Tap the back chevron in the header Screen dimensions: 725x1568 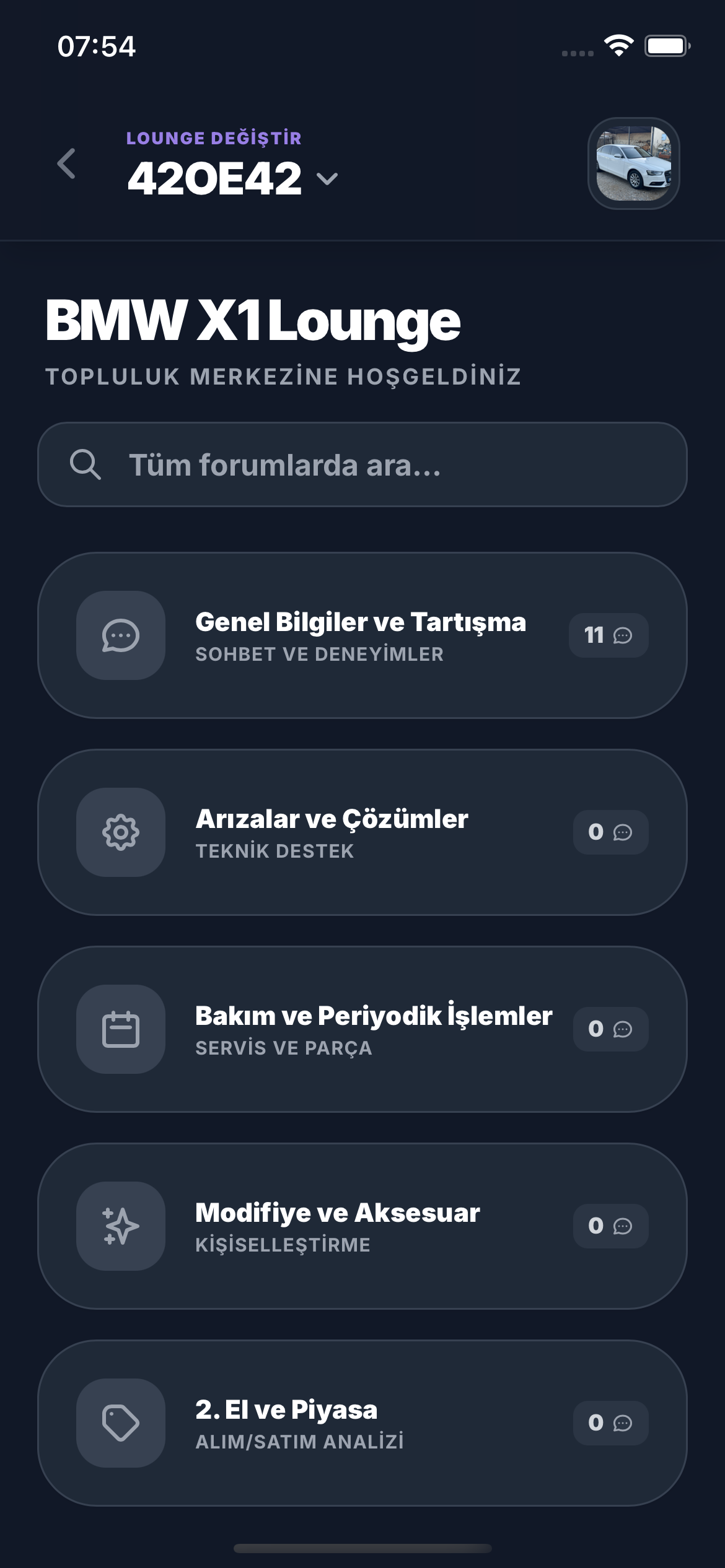pyautogui.click(x=67, y=163)
